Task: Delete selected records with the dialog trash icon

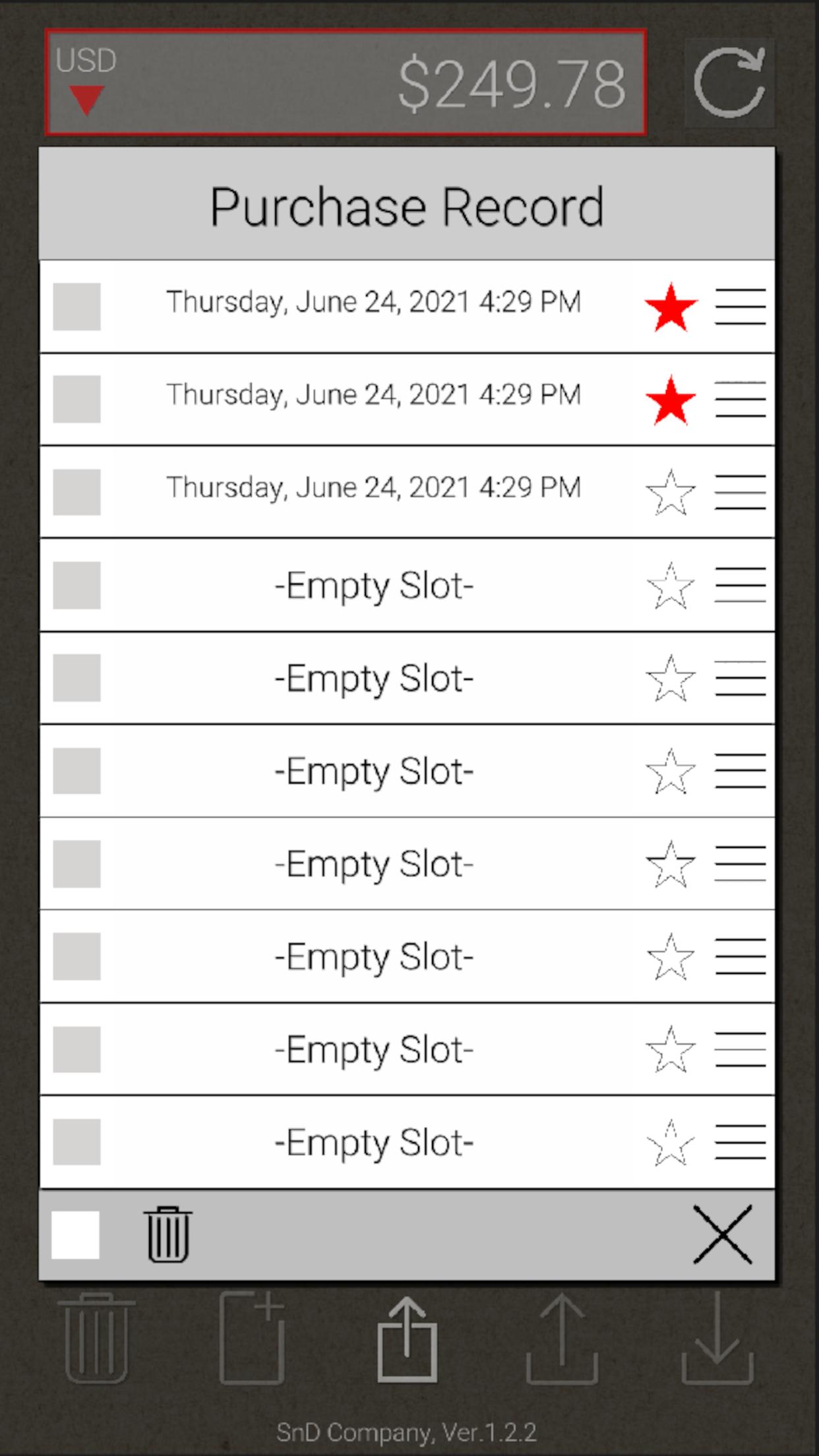Action: click(x=168, y=1234)
